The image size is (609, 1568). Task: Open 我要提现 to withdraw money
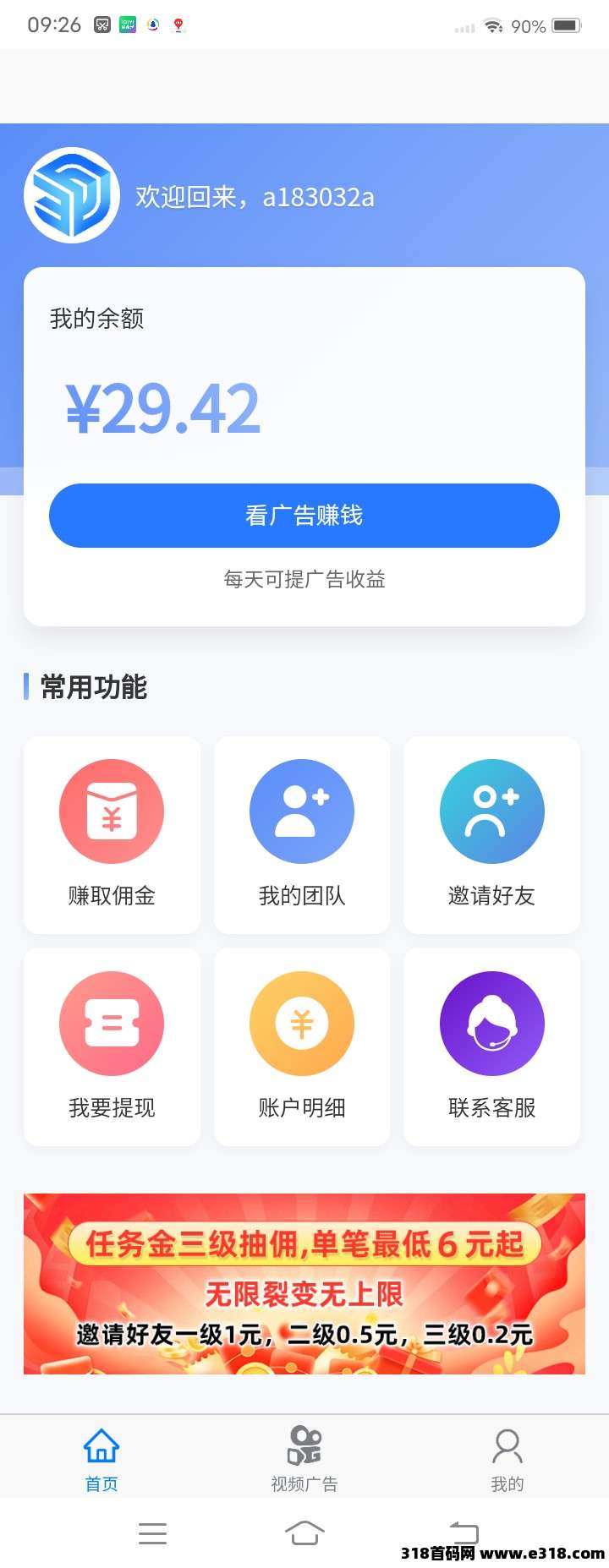pyautogui.click(x=112, y=1023)
